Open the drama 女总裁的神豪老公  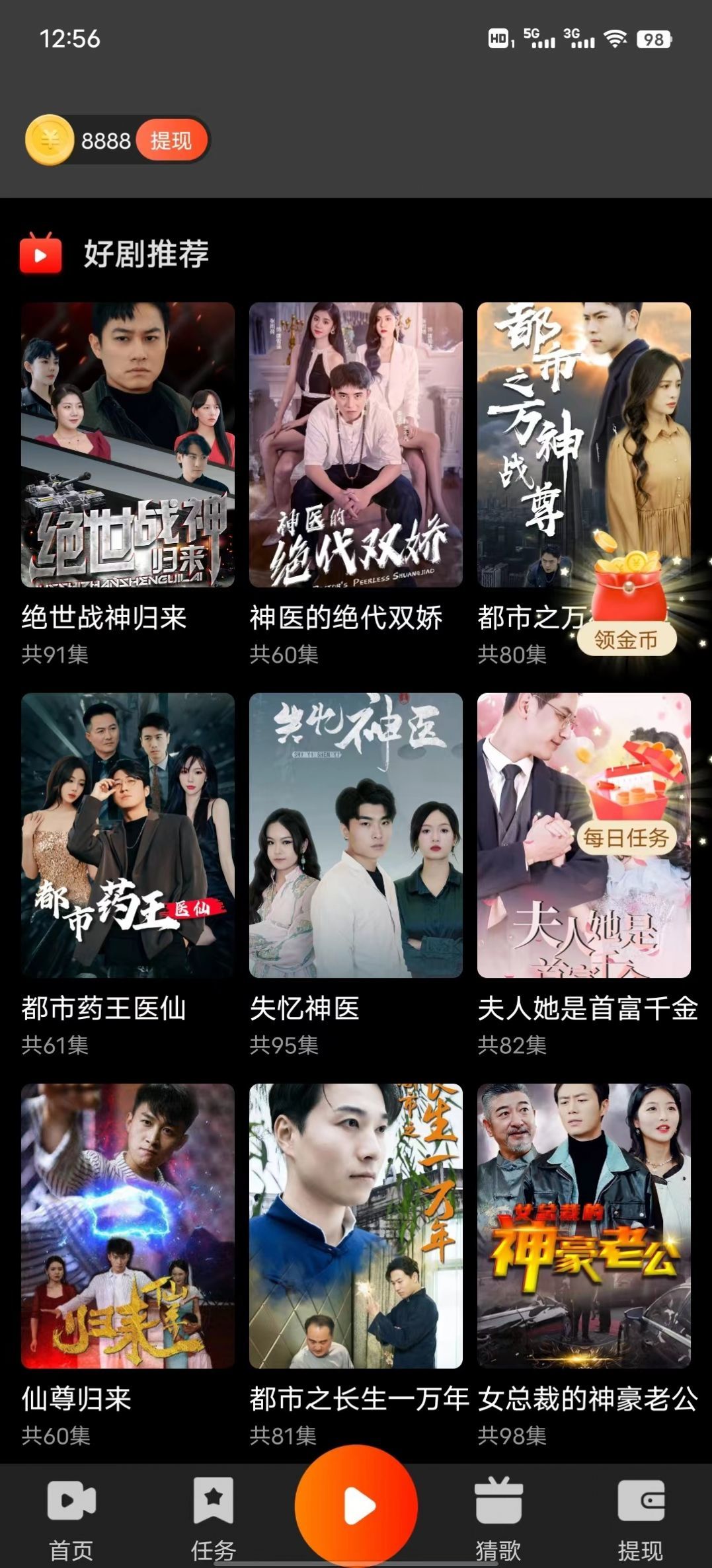click(584, 1226)
